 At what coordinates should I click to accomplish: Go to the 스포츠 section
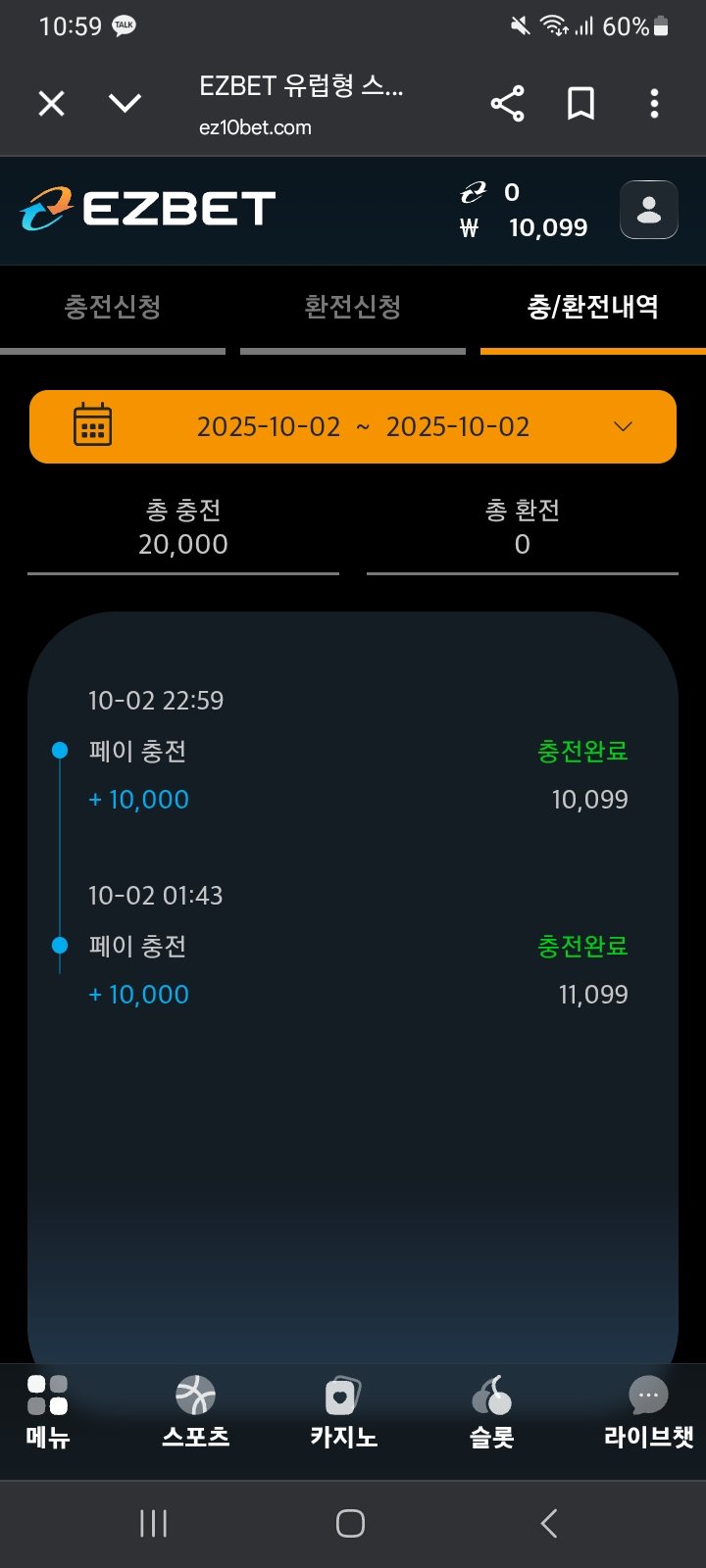195,1412
